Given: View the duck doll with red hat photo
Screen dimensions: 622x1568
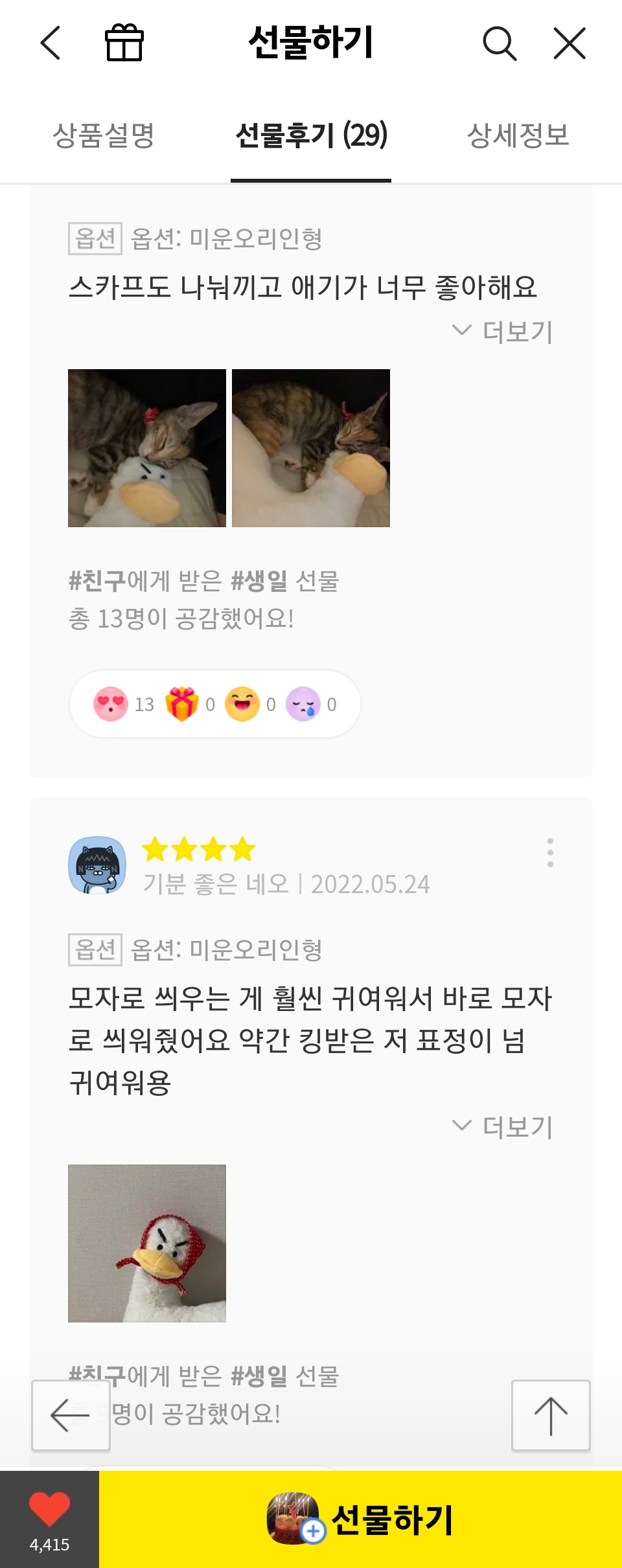Looking at the screenshot, I should [x=147, y=1244].
